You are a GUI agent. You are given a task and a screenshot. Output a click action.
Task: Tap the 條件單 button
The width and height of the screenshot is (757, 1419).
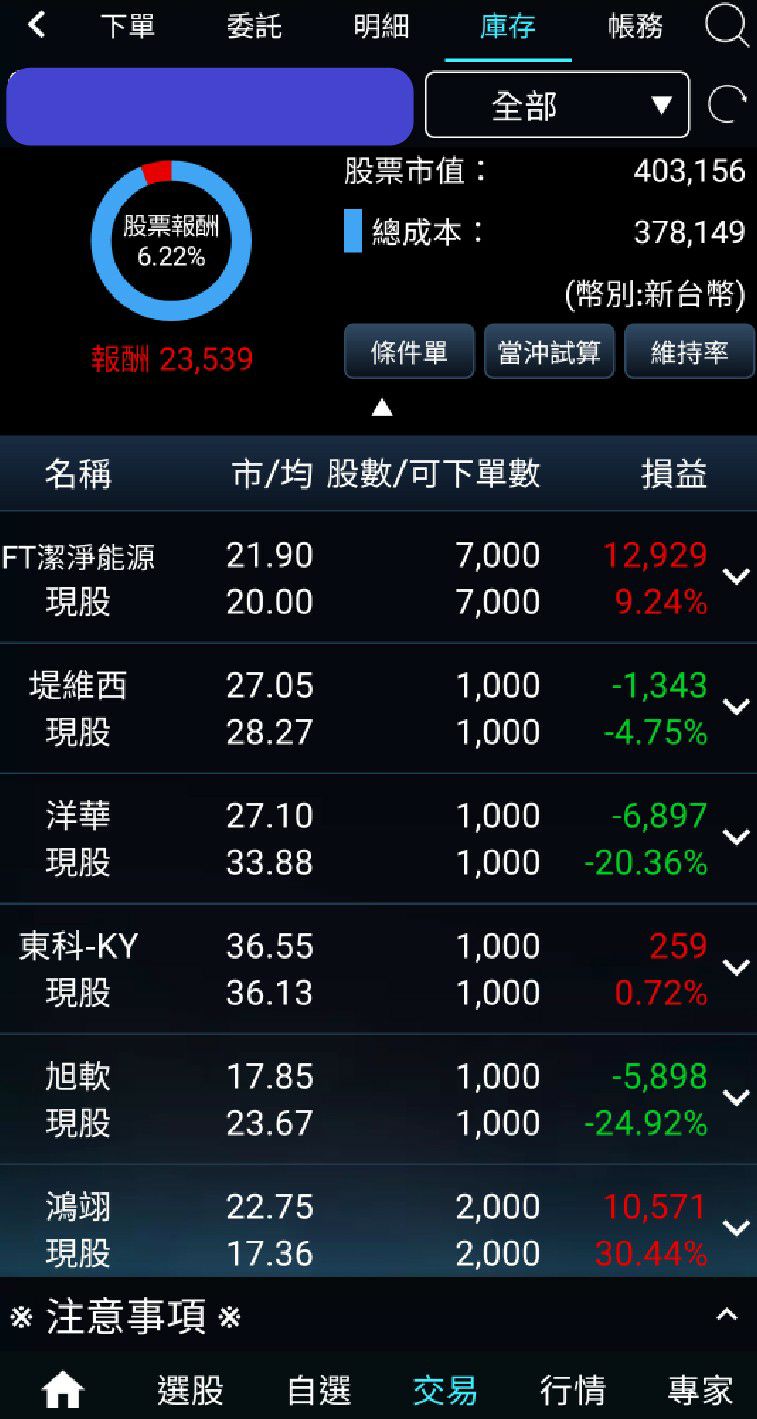click(x=409, y=352)
